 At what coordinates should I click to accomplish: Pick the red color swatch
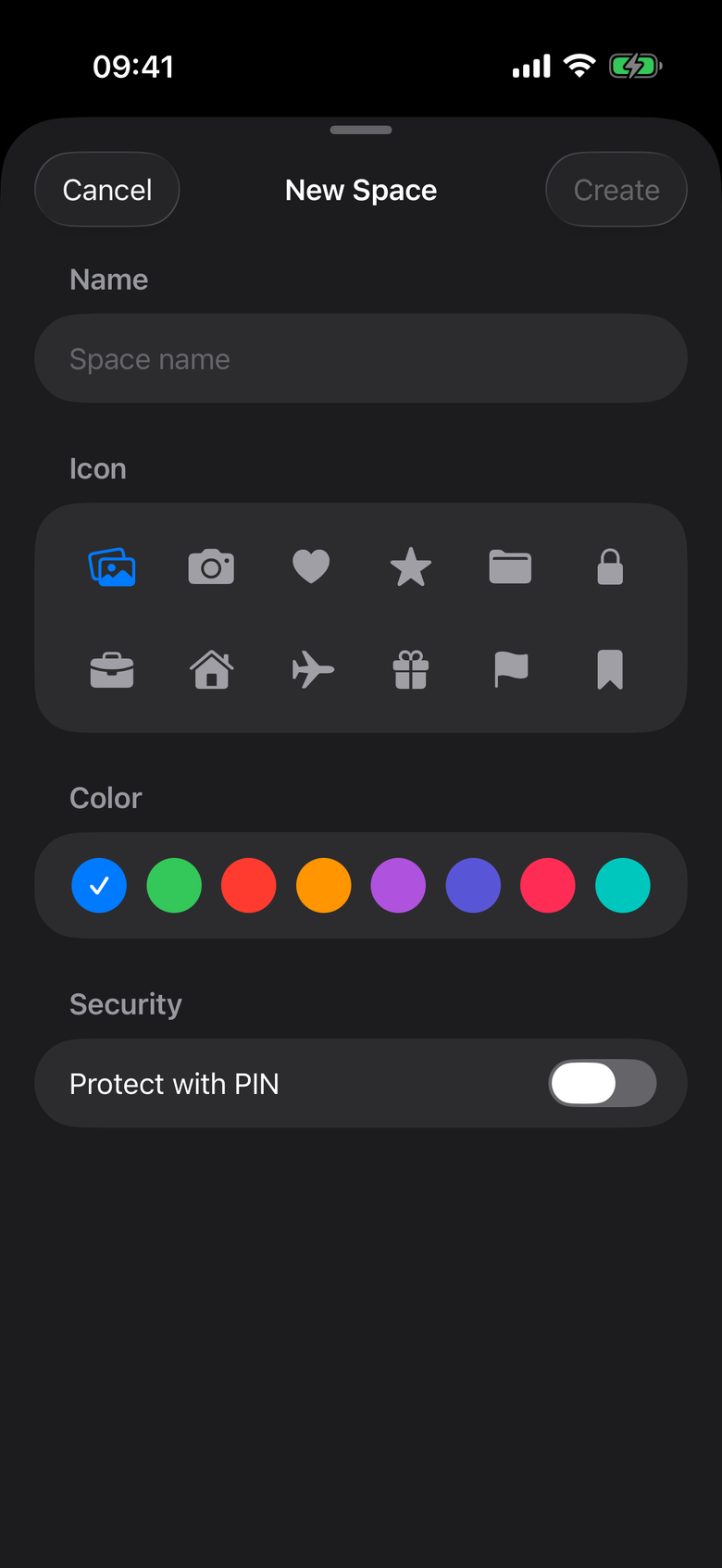[249, 886]
